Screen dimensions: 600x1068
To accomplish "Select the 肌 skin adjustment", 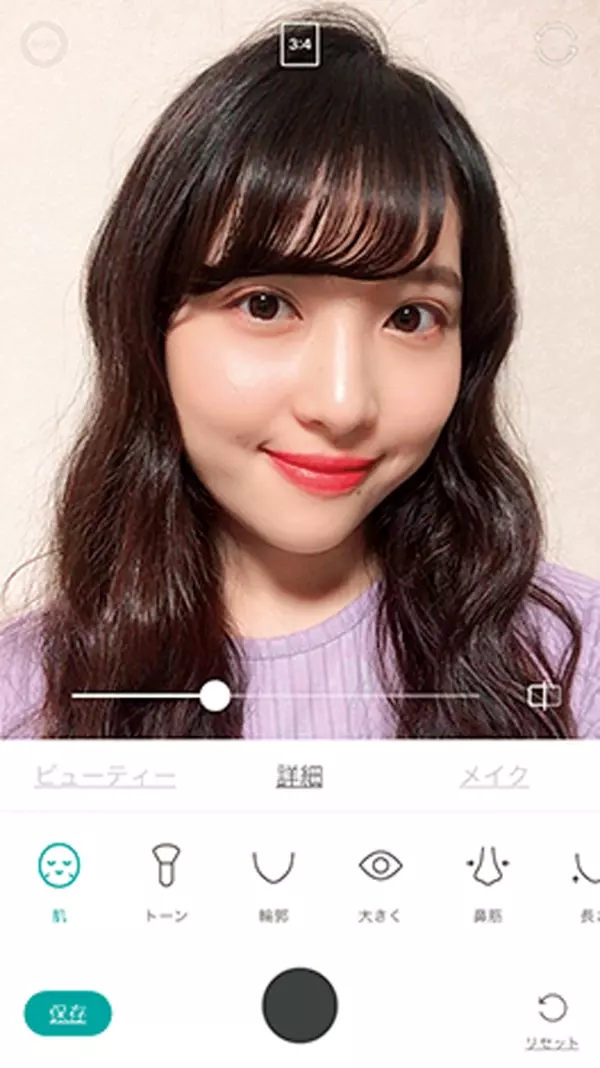I will coord(59,875).
